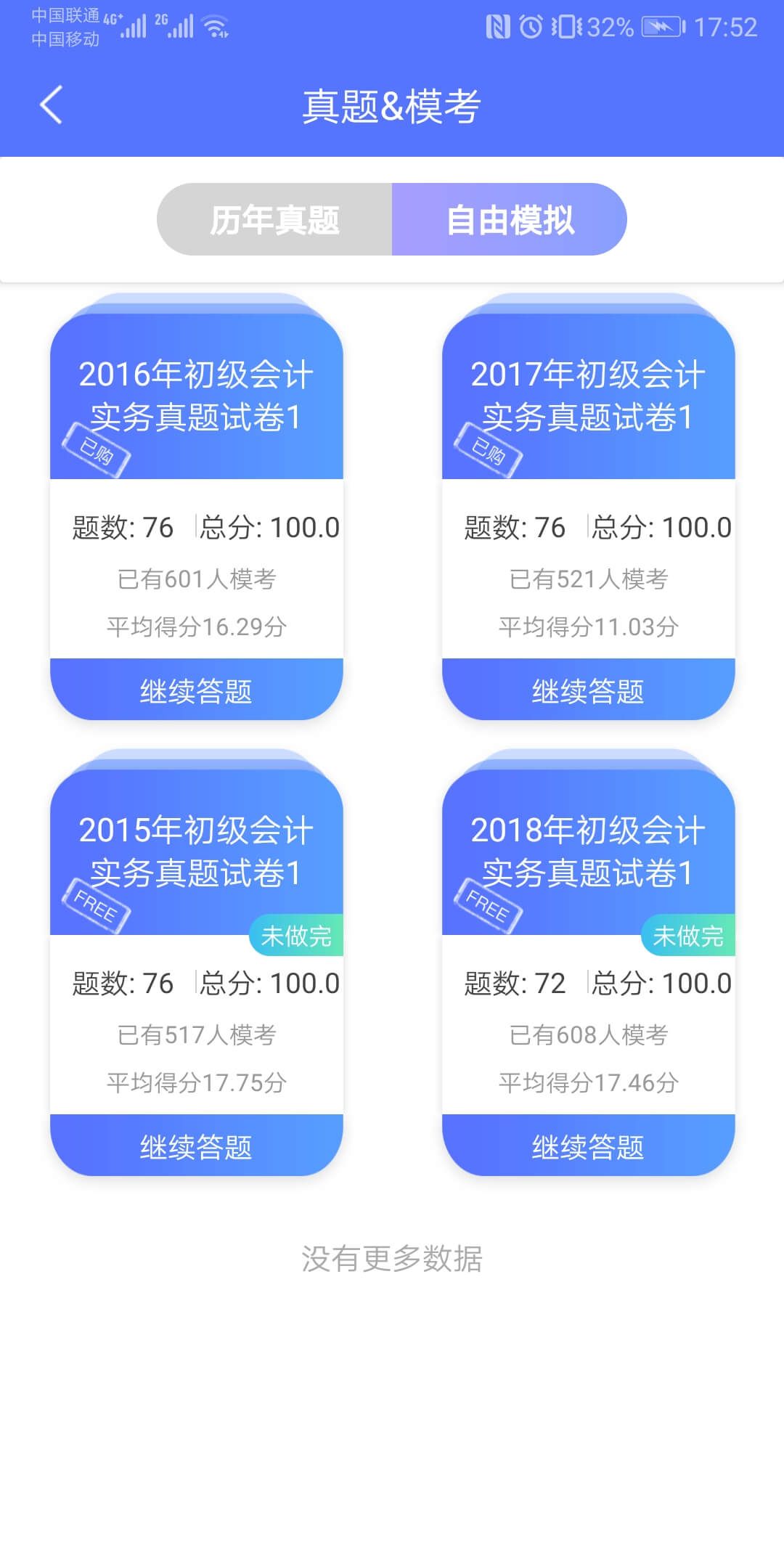Switch to the 历年真题 tab
Screen dimensions: 784x1568
click(274, 219)
